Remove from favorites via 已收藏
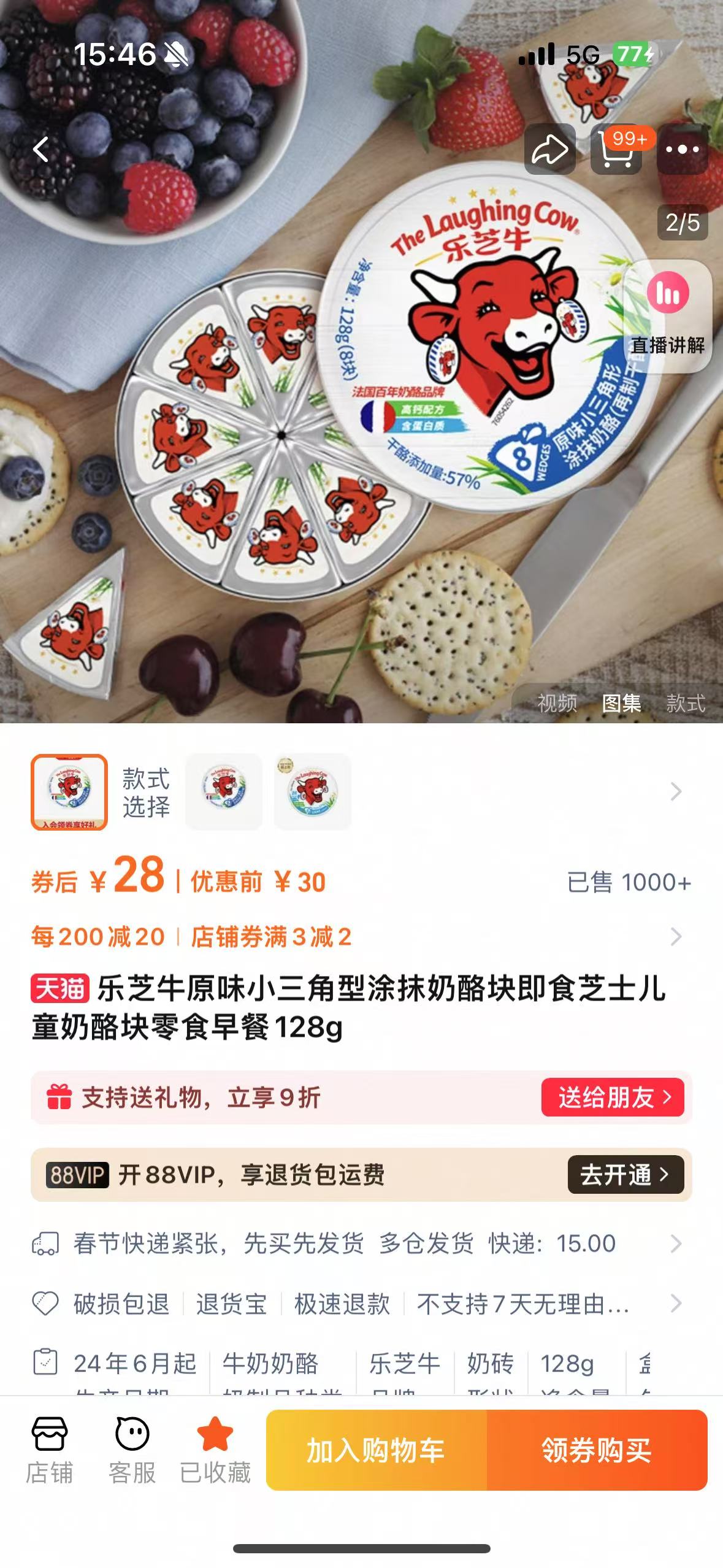The width and height of the screenshot is (723, 1568). 215,1450
